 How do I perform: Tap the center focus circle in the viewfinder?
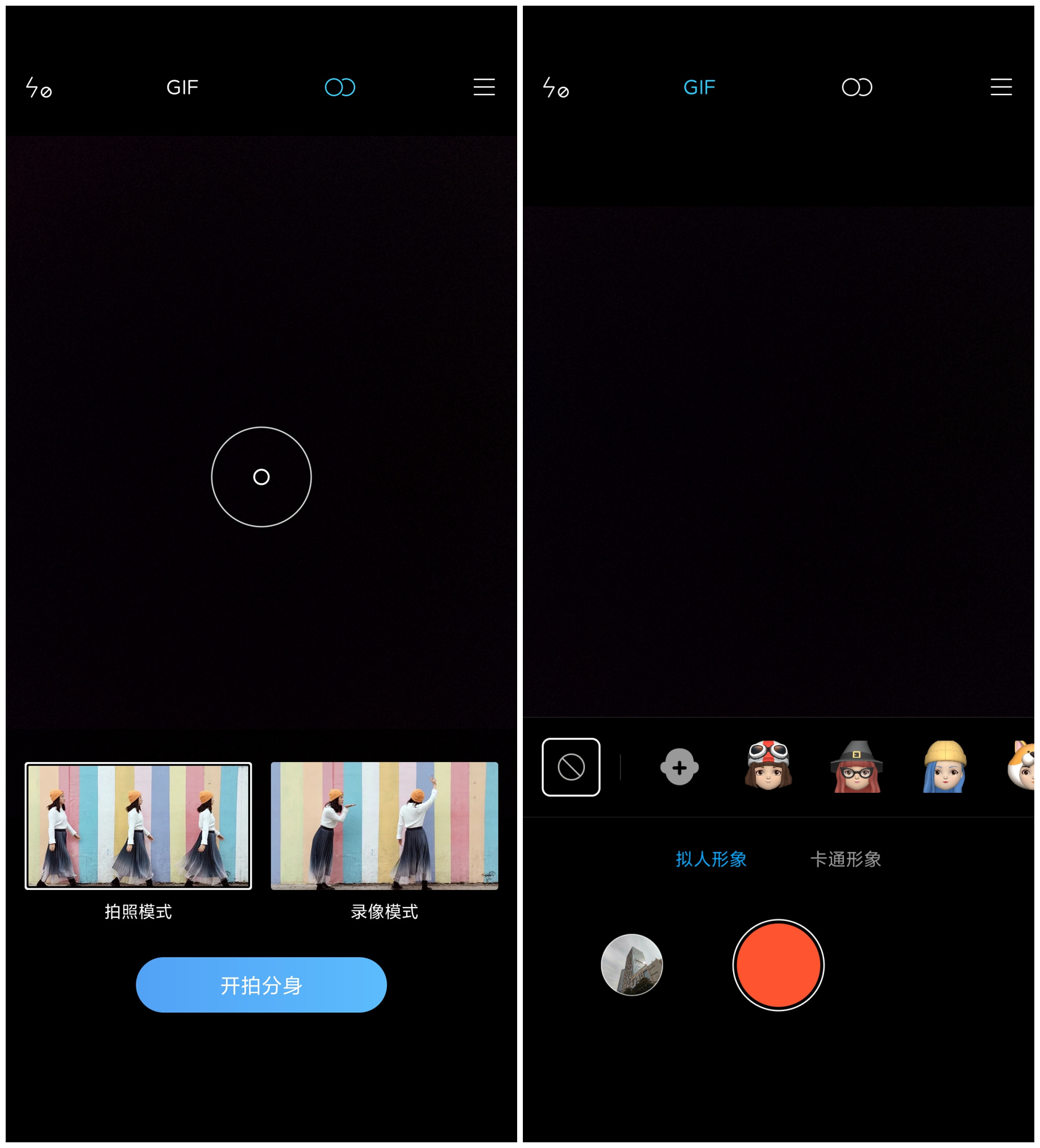(261, 477)
